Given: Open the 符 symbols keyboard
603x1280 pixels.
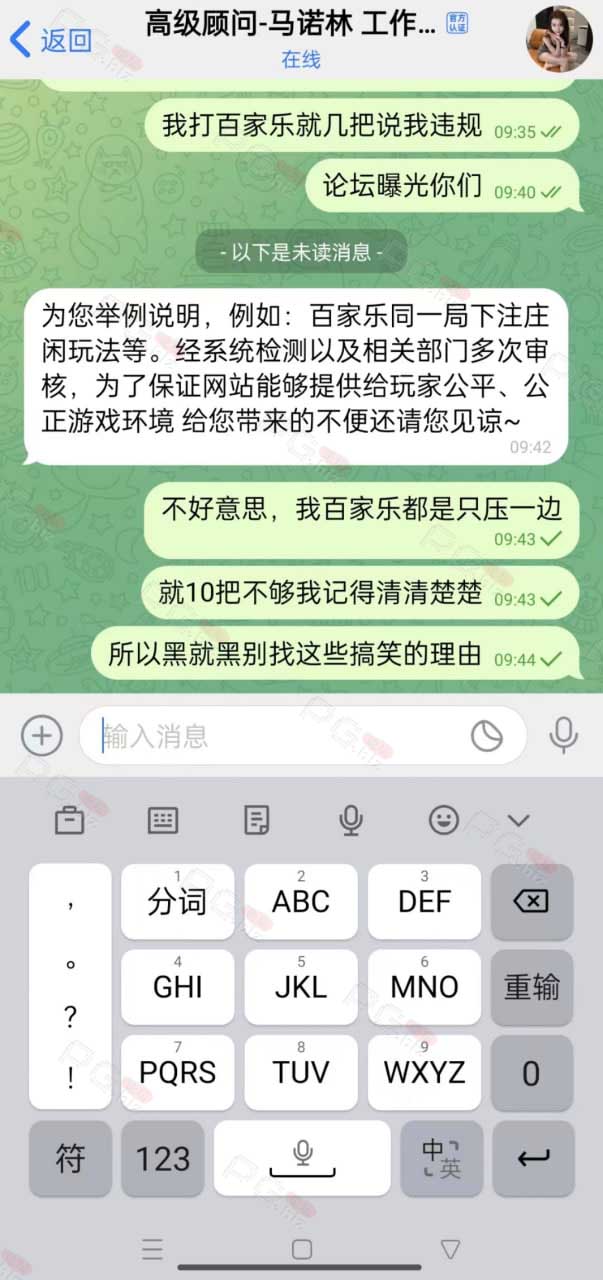Looking at the screenshot, I should (70, 1159).
